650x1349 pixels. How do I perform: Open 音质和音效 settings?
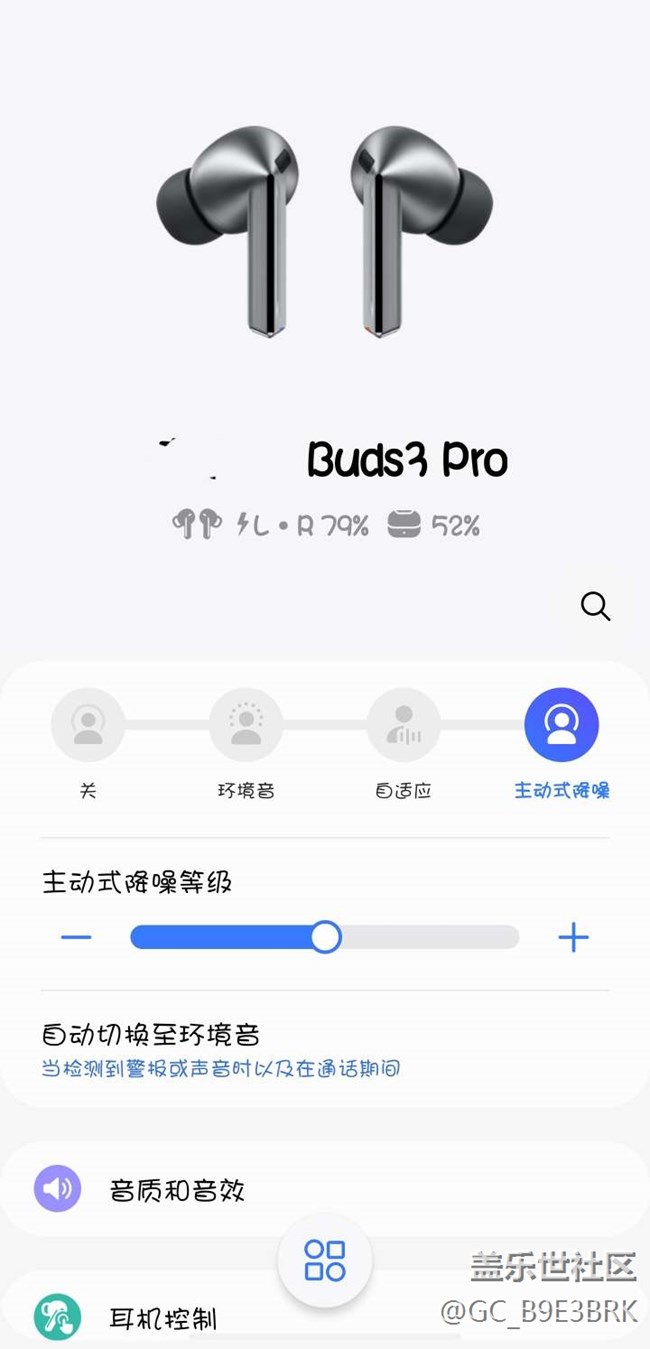point(177,1190)
